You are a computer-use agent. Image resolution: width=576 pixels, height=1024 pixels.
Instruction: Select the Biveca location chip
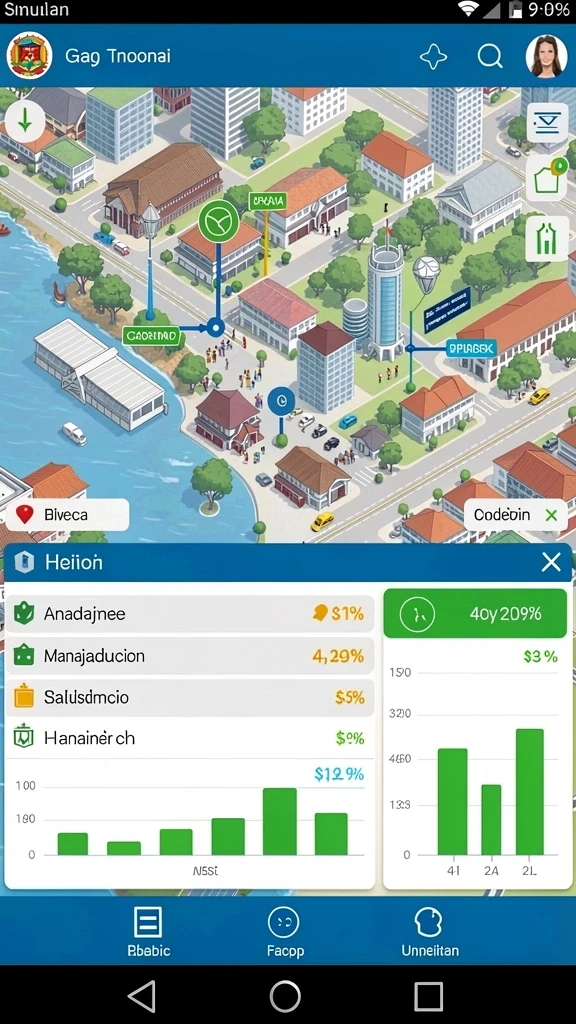[67, 515]
